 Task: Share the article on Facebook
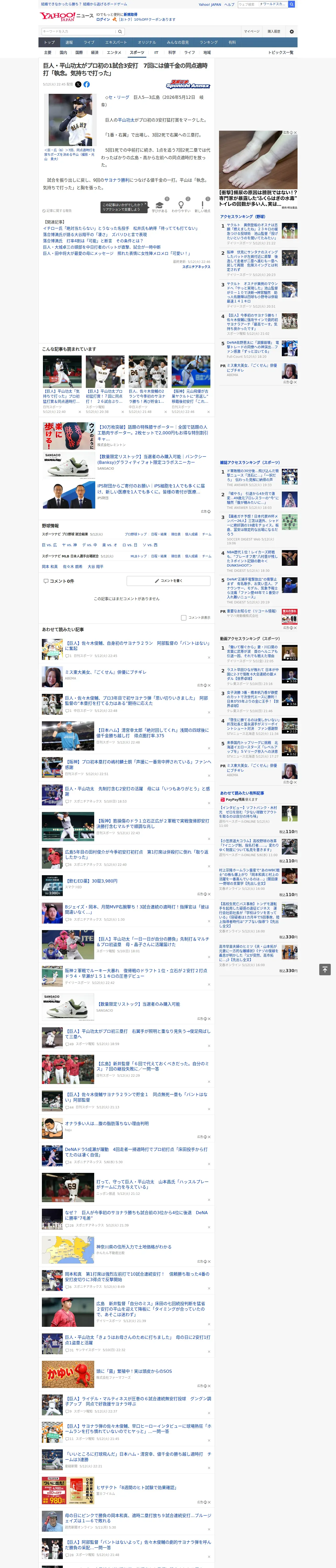coord(87,85)
